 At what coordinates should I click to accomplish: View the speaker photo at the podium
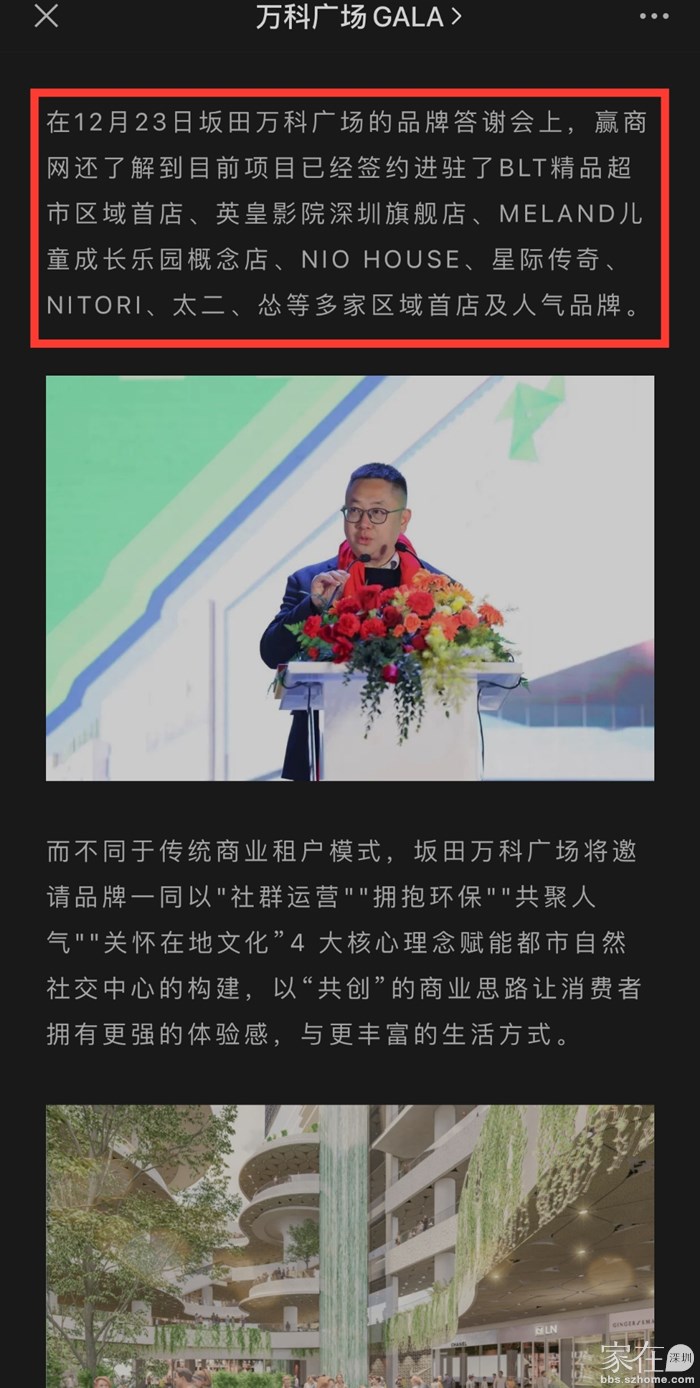point(350,578)
